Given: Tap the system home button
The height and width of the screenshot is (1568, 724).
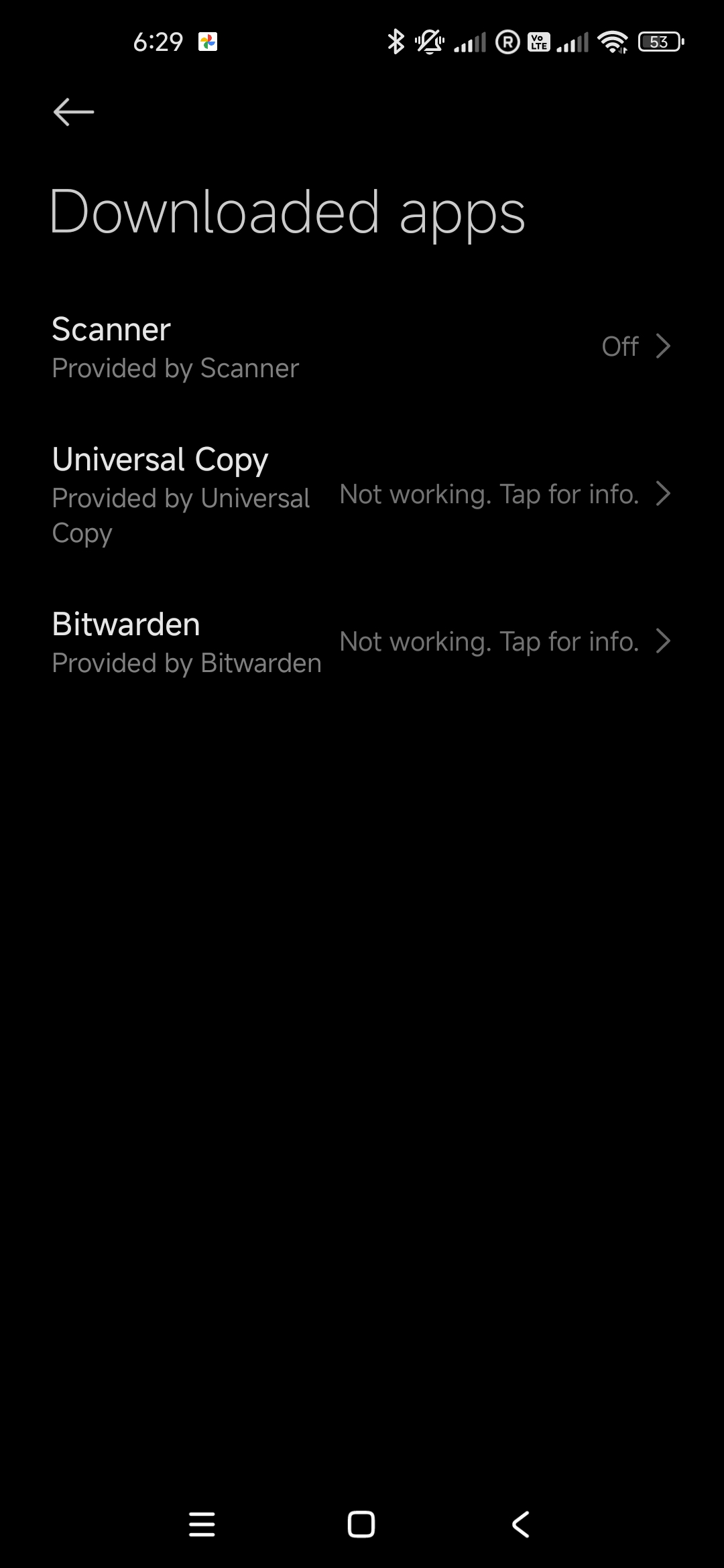Looking at the screenshot, I should click(361, 1524).
